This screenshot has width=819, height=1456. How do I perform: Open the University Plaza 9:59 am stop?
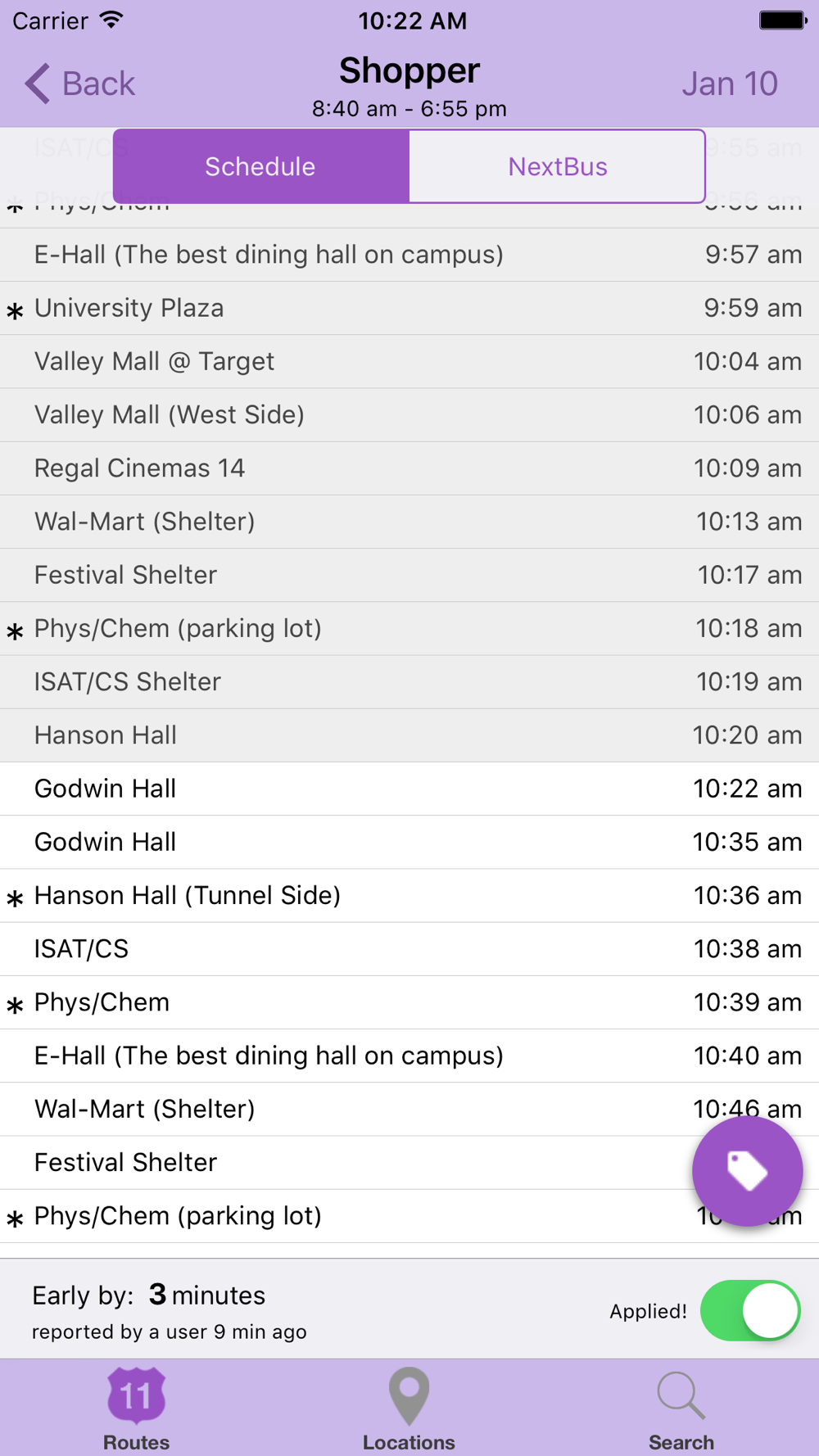coord(409,308)
